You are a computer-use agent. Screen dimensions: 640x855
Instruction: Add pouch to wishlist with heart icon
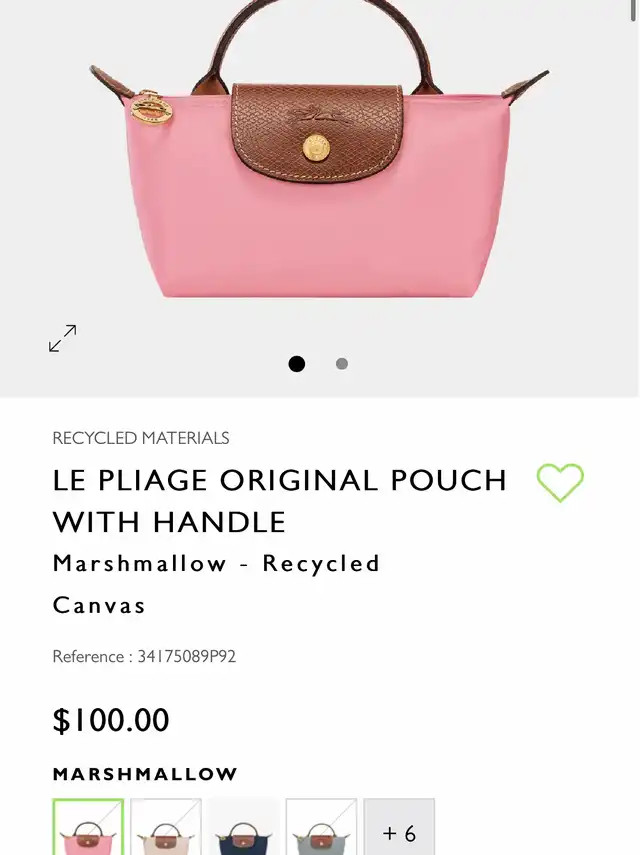[560, 483]
